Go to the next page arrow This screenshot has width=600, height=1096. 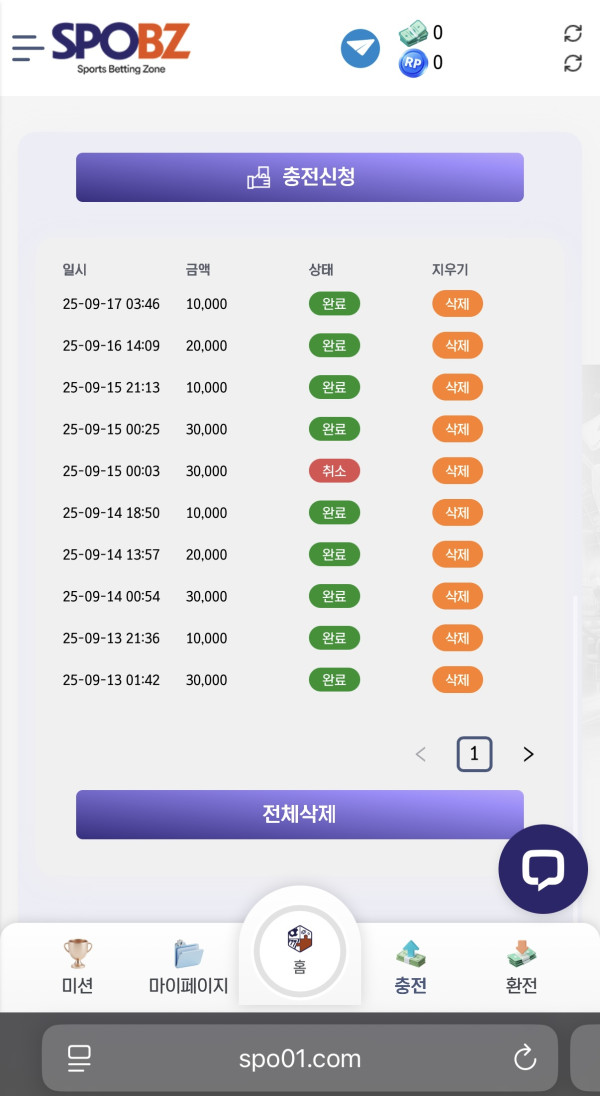(x=528, y=755)
